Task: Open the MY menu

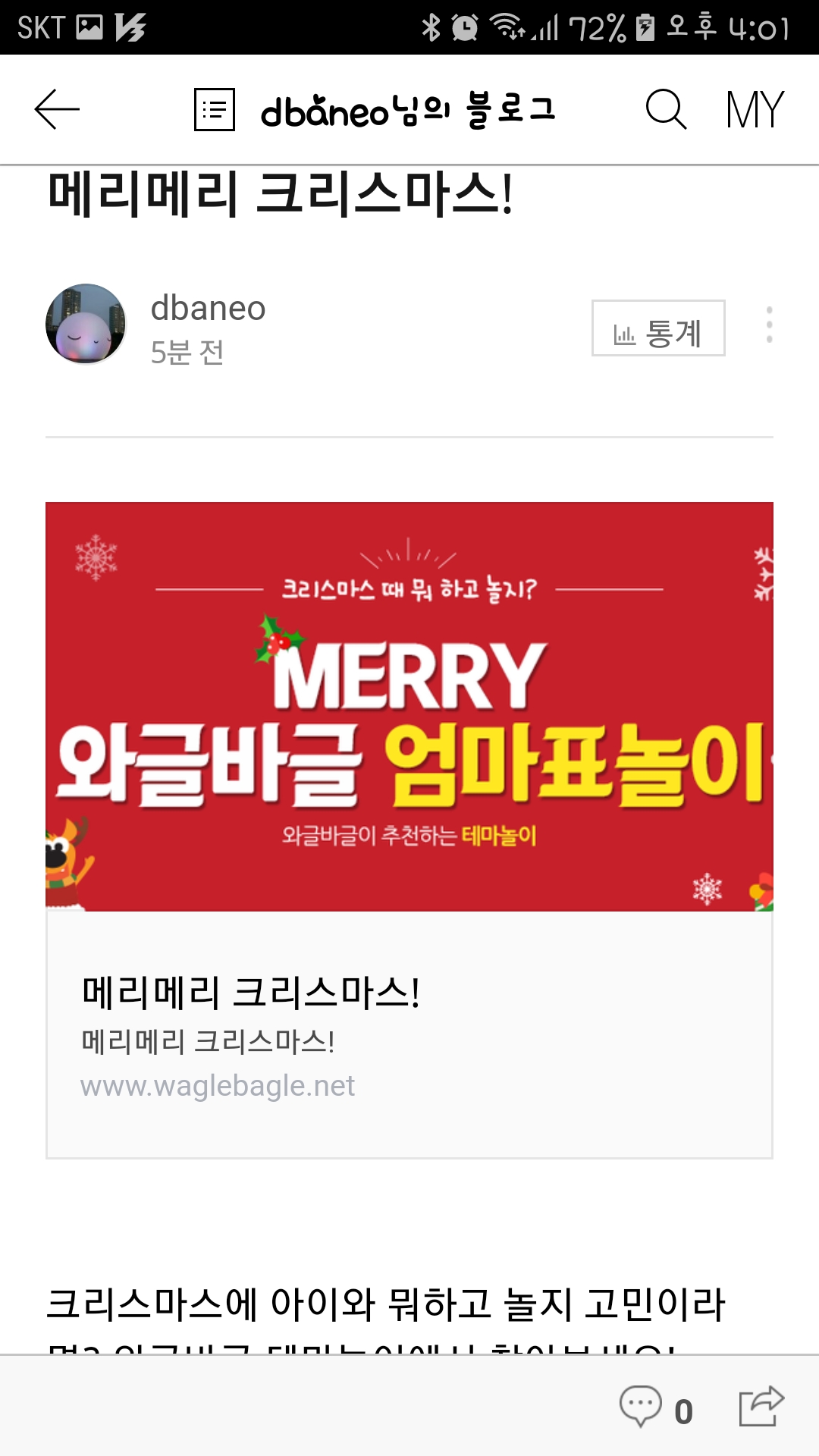Action: (x=755, y=109)
